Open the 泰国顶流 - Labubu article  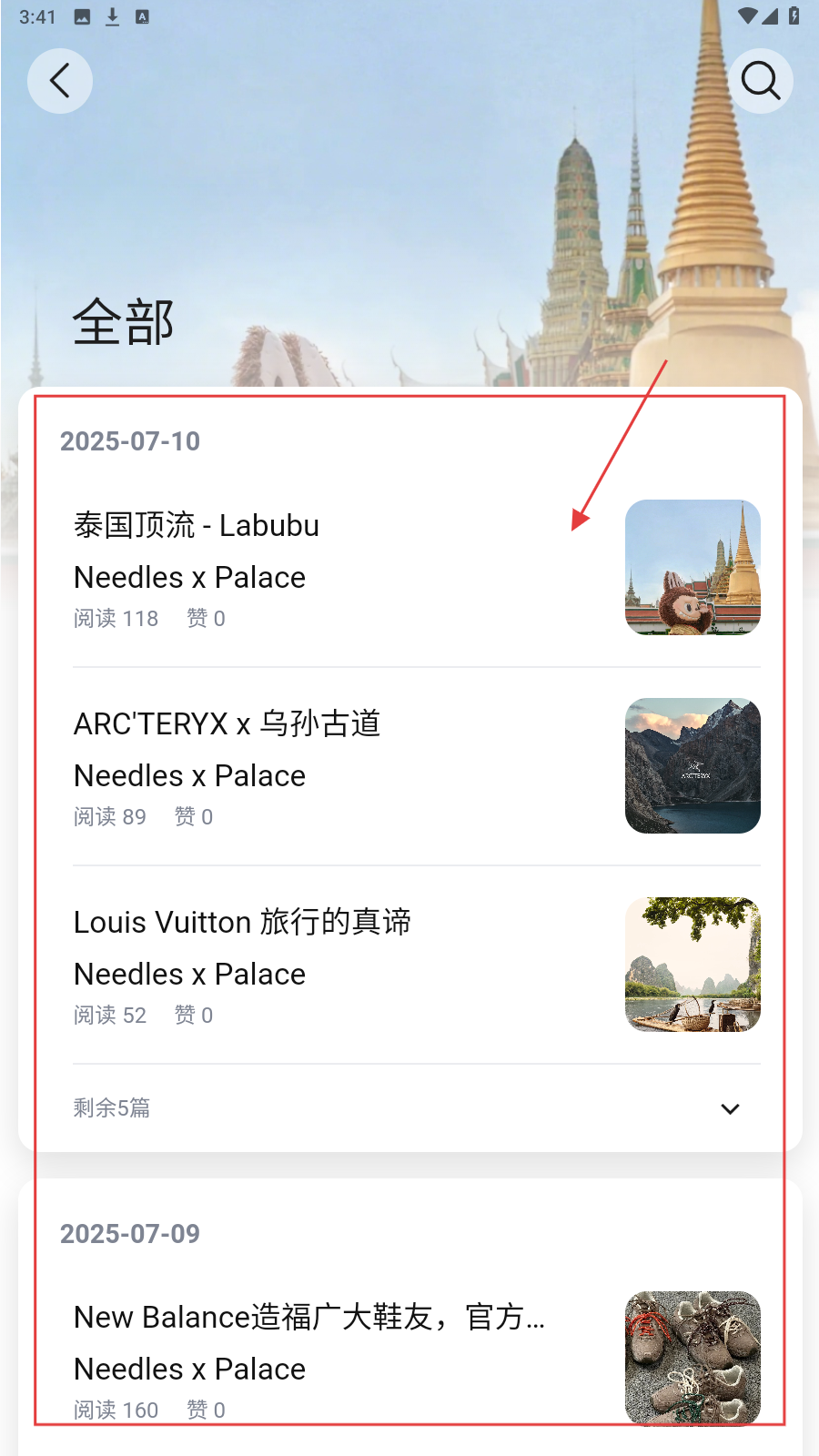pos(197,526)
